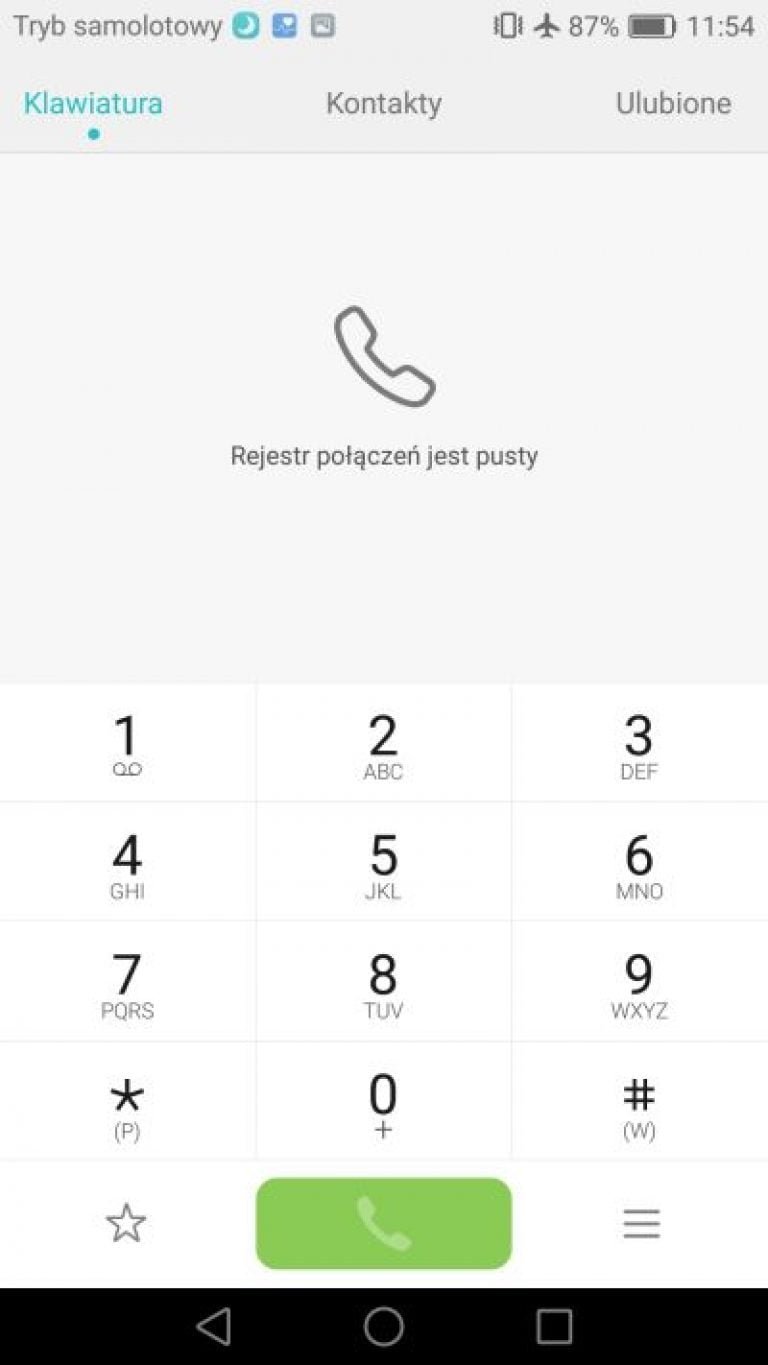Start a call with the green button
This screenshot has width=768, height=1365.
coord(384,1223)
